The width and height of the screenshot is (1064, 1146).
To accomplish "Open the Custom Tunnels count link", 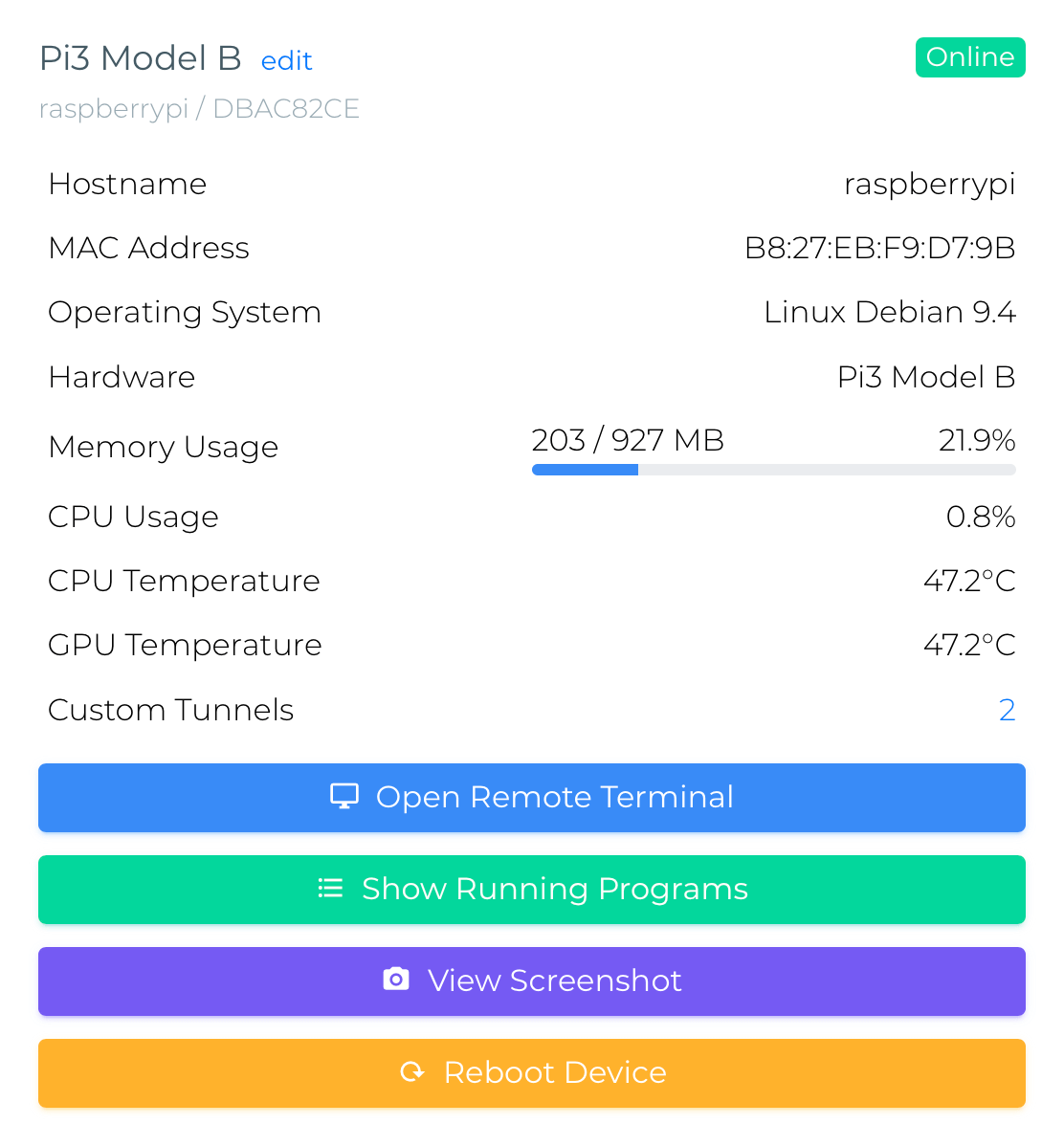I will pos(1006,710).
